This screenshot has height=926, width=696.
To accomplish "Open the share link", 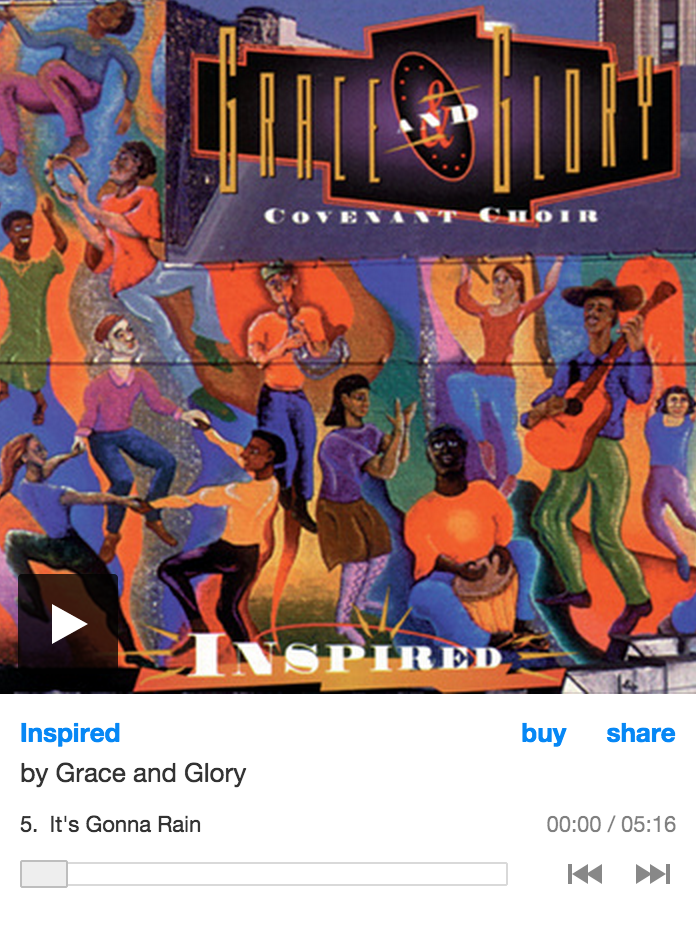I will (640, 733).
